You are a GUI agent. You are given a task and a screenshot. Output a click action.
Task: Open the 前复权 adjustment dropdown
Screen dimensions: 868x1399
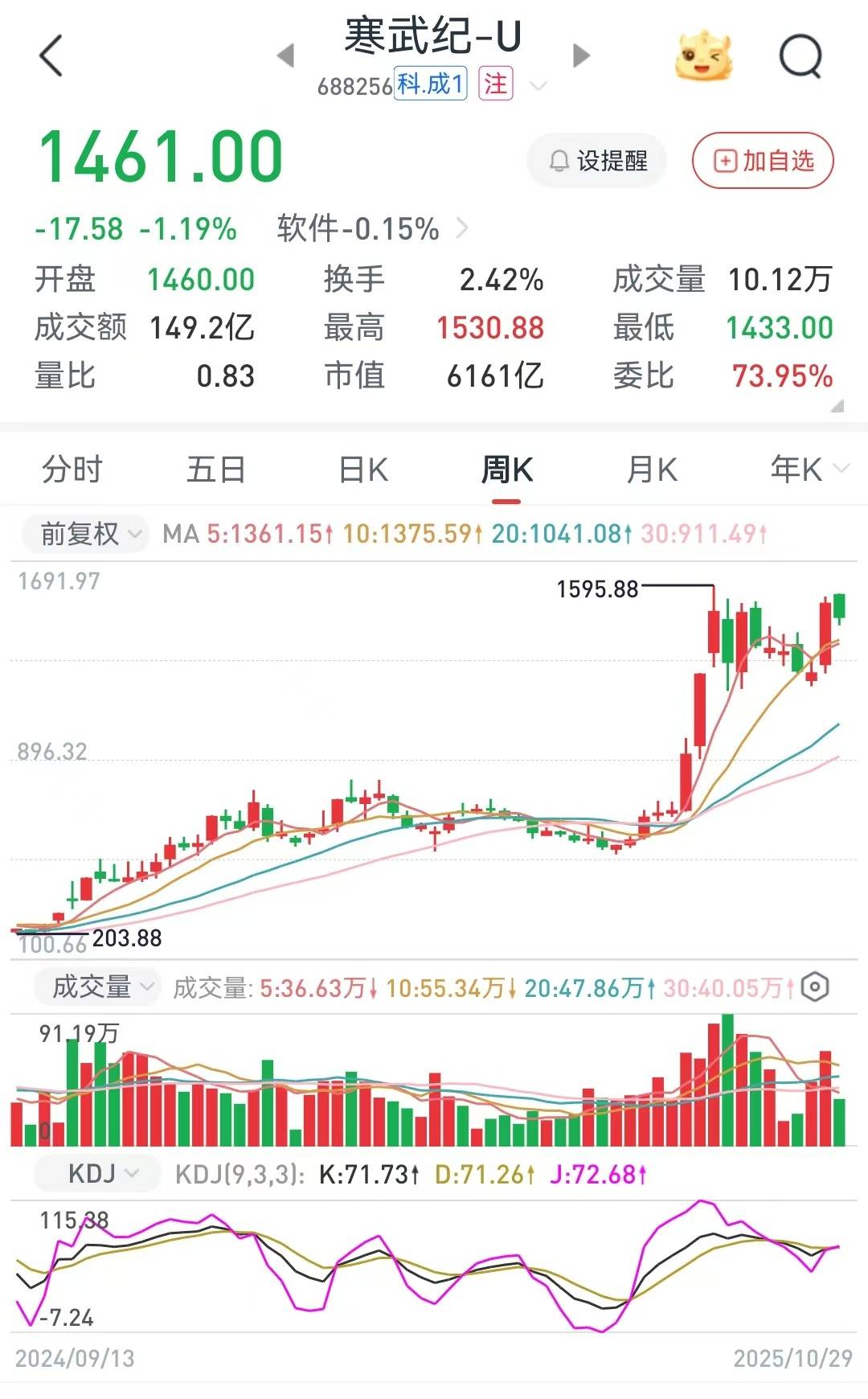point(90,533)
